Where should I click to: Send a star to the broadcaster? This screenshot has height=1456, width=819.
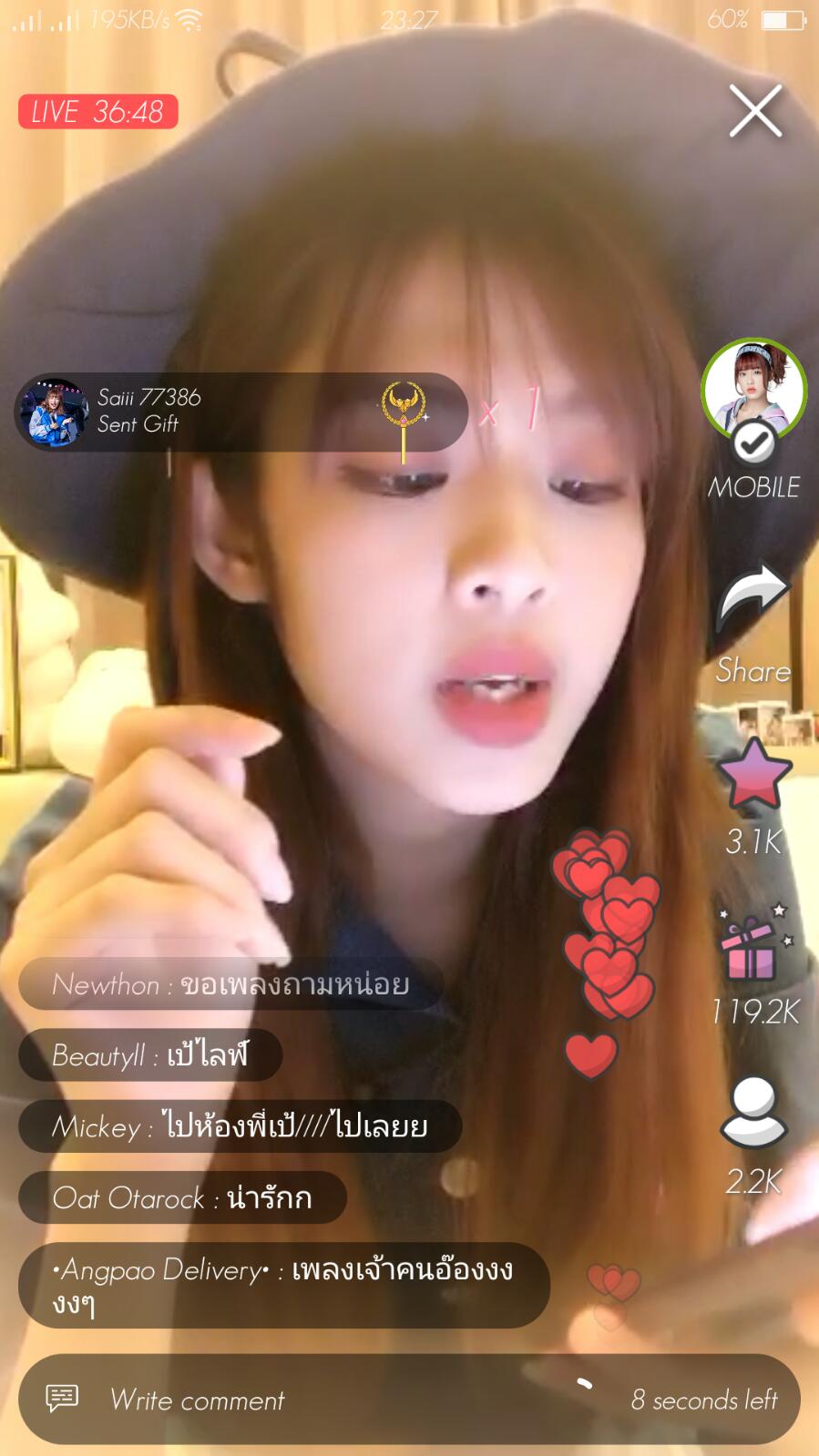753,775
